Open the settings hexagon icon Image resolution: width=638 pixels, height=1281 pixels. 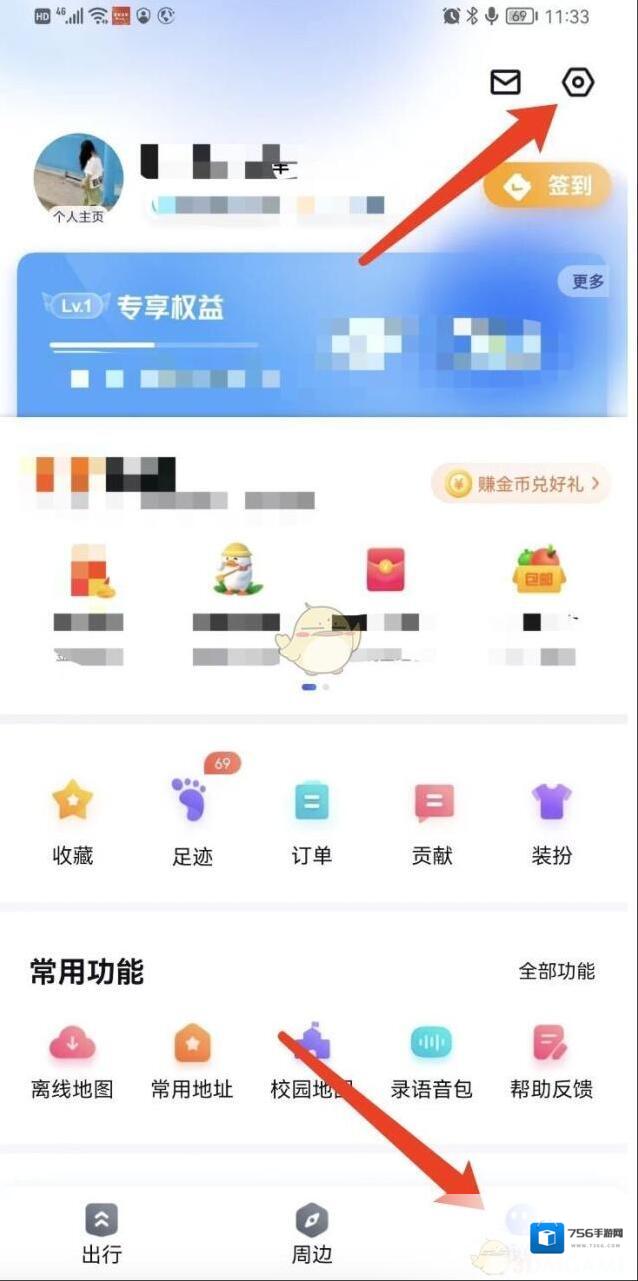tap(578, 82)
